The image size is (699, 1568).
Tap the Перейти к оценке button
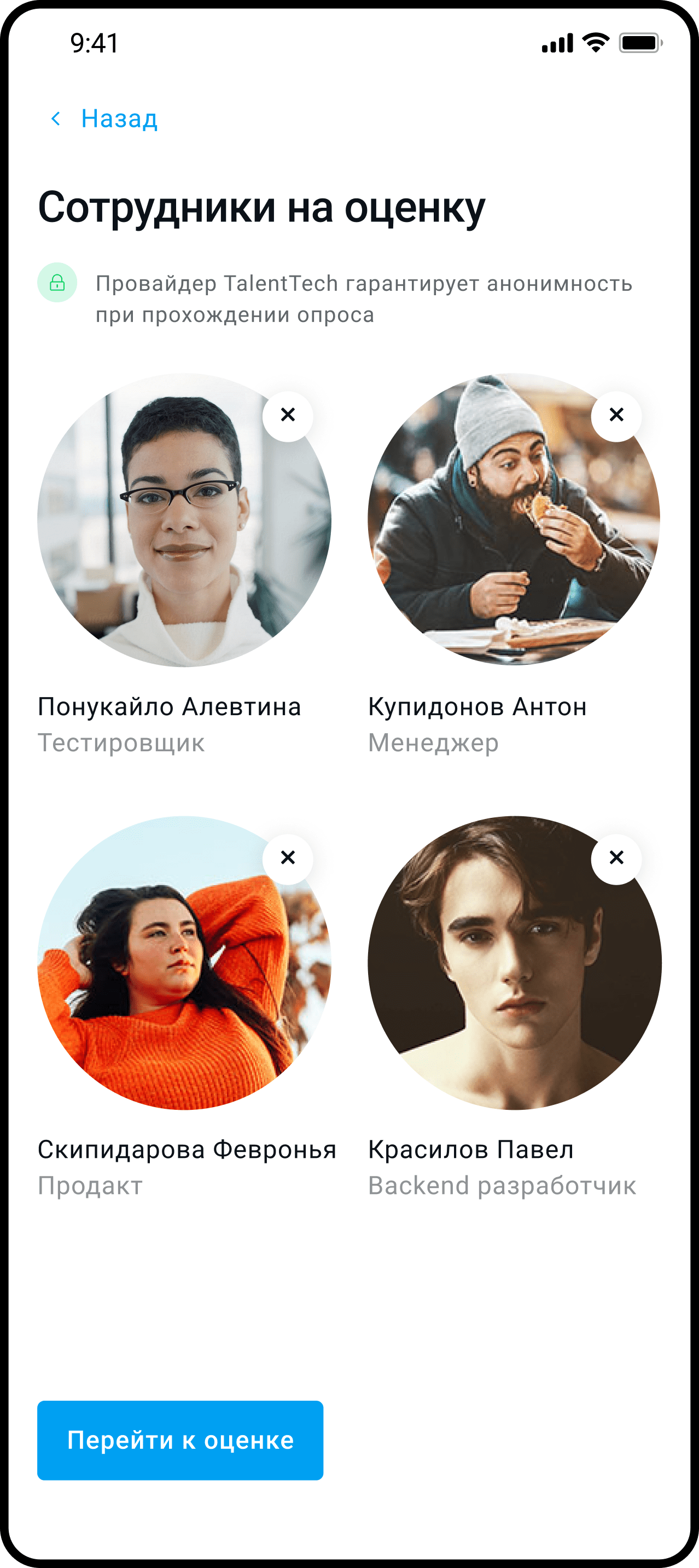coord(180,1440)
